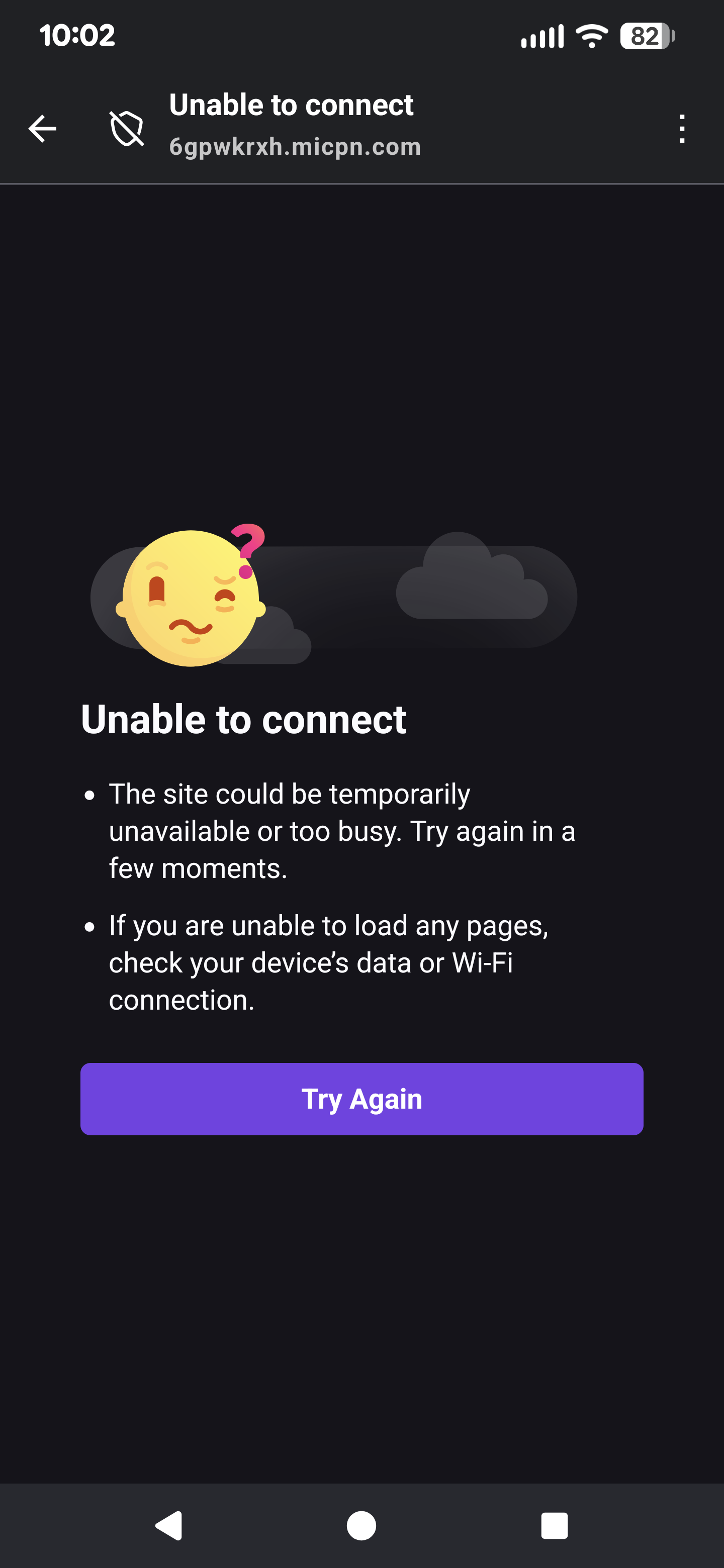Open the three-dot overflow menu
724x1568 pixels.
coord(681,129)
